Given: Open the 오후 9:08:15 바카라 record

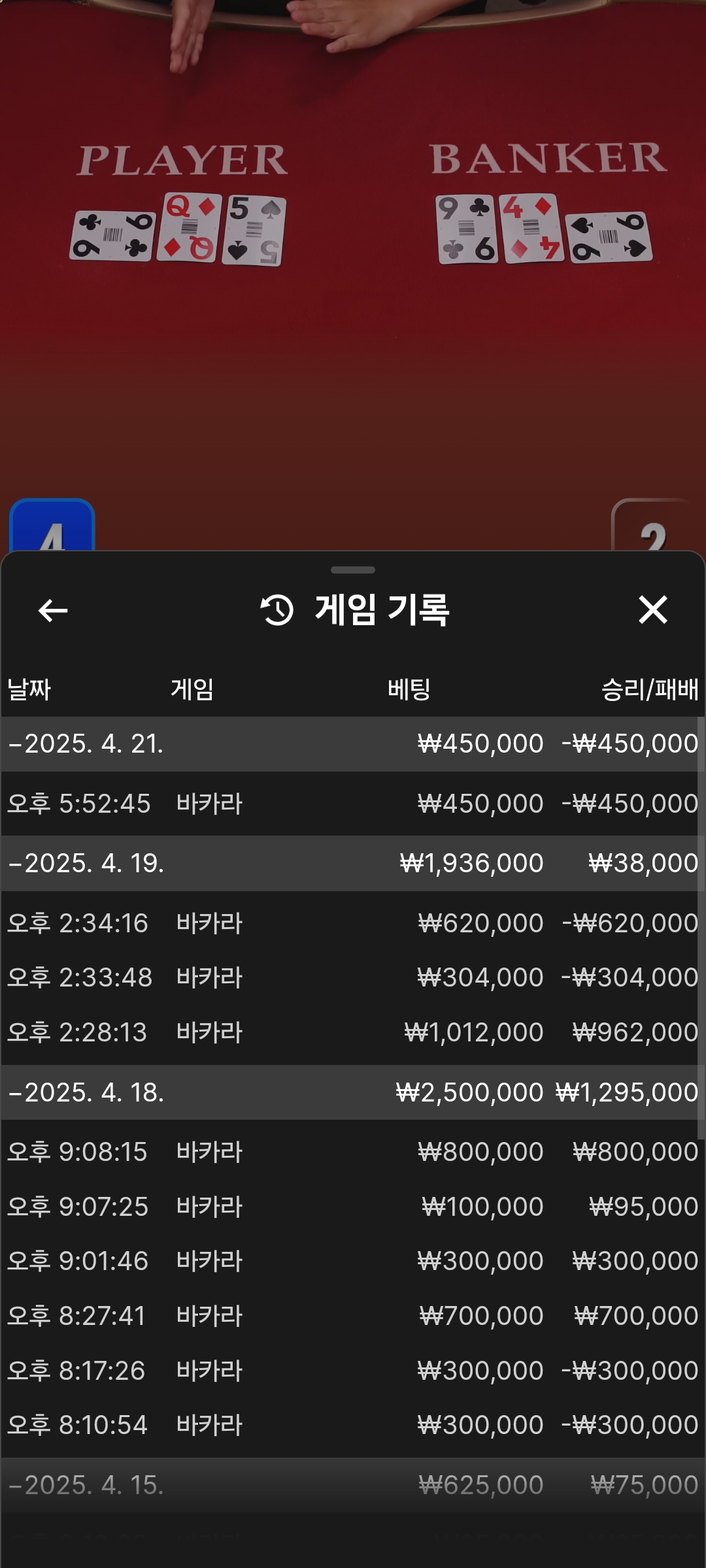Looking at the screenshot, I should (x=352, y=1152).
